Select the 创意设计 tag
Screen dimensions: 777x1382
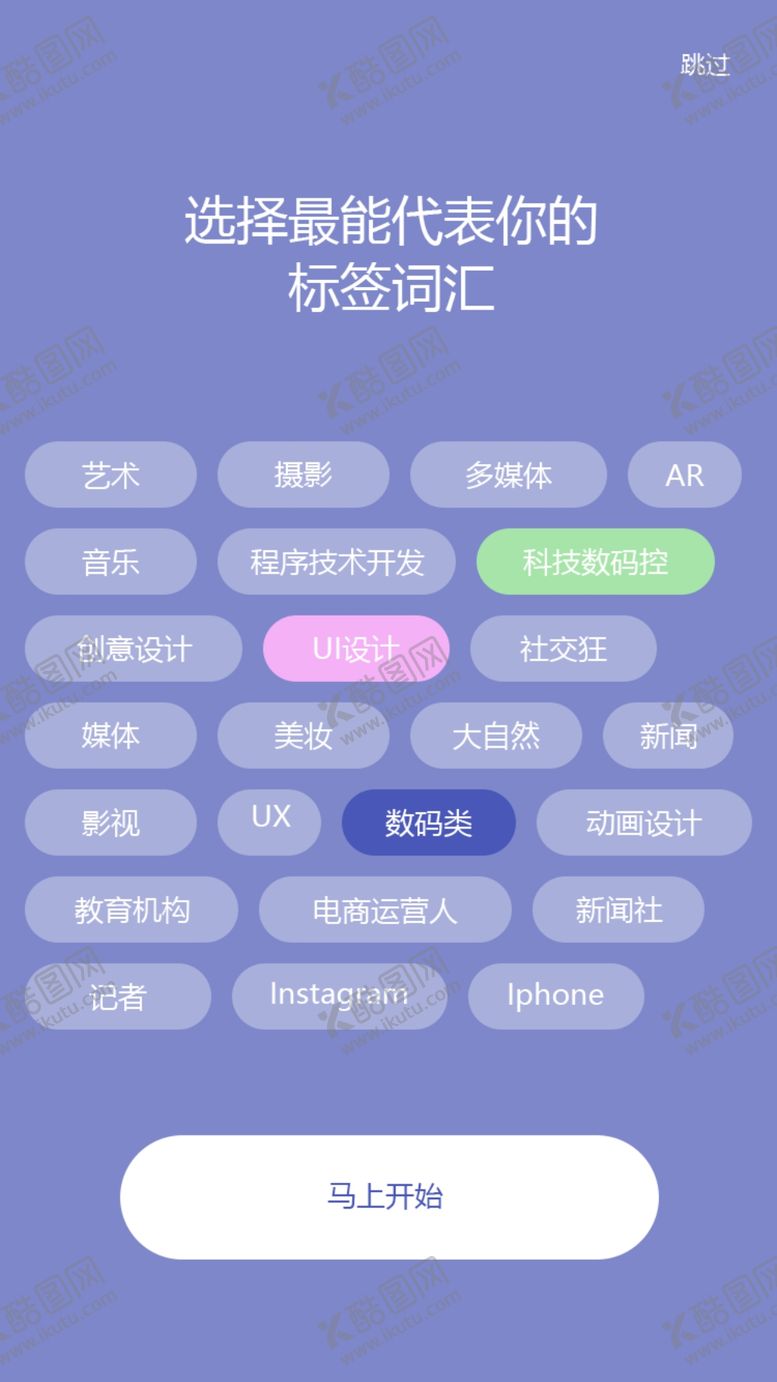(x=133, y=648)
